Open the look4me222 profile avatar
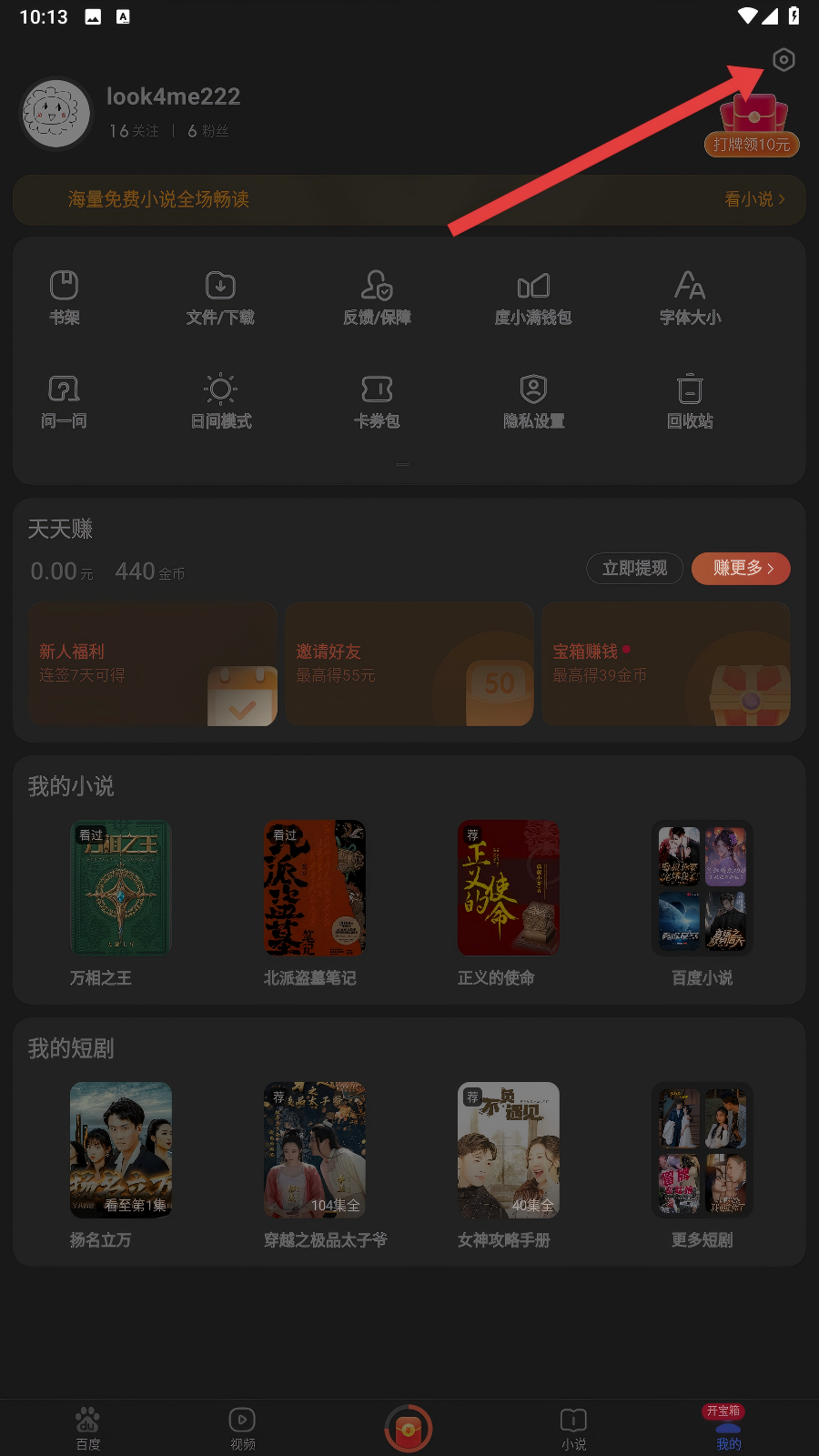Image resolution: width=819 pixels, height=1456 pixels. [56, 114]
